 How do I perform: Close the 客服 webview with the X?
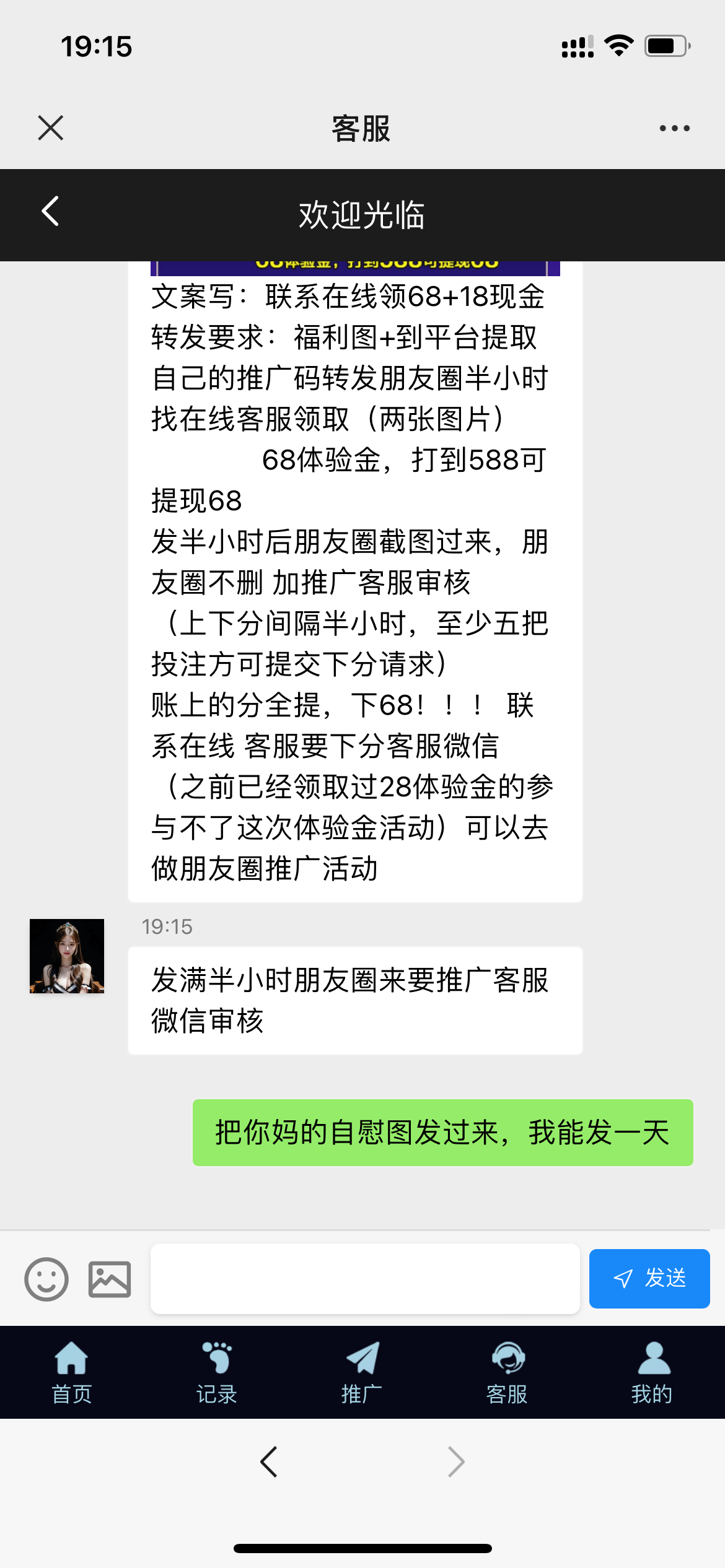(51, 128)
